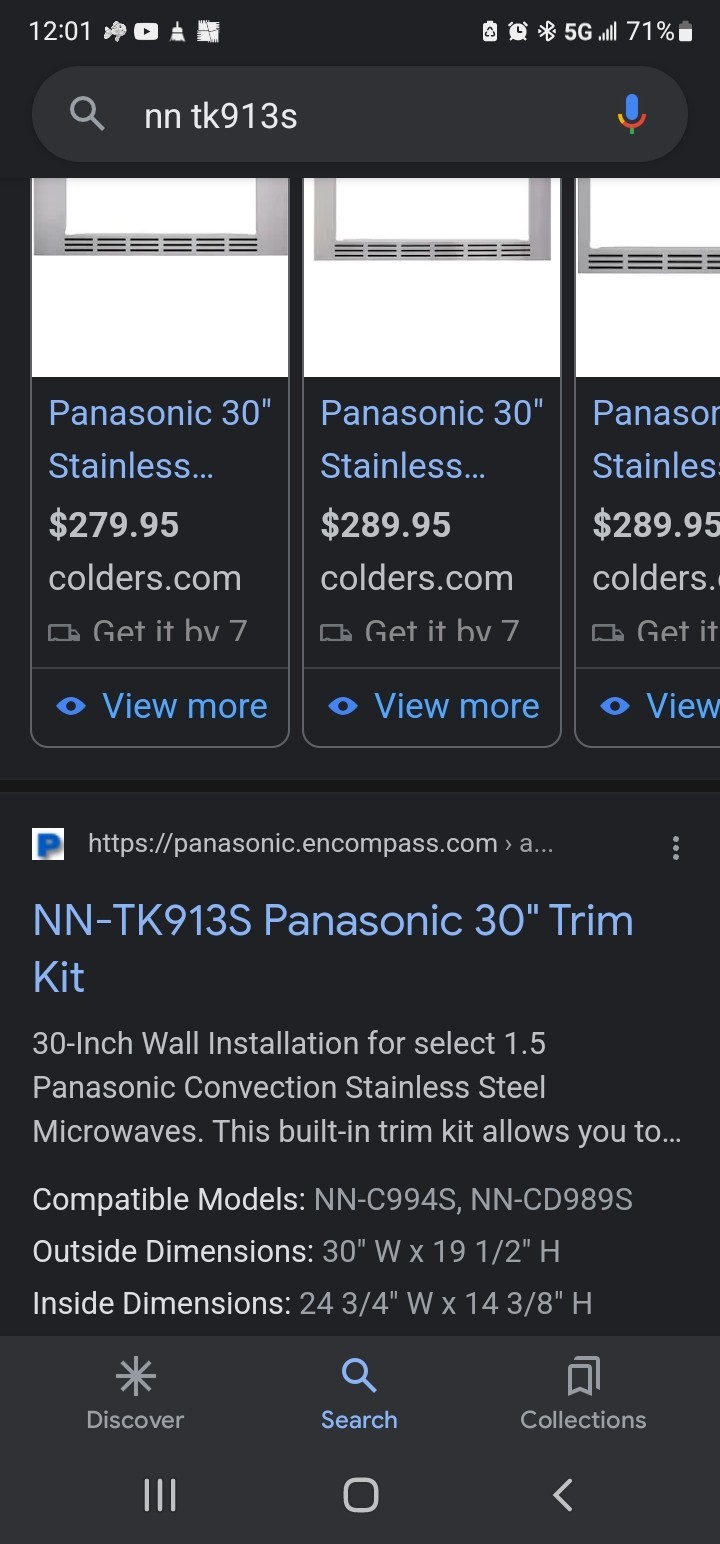Tap the voice search microphone icon
The image size is (720, 1544).
631,114
